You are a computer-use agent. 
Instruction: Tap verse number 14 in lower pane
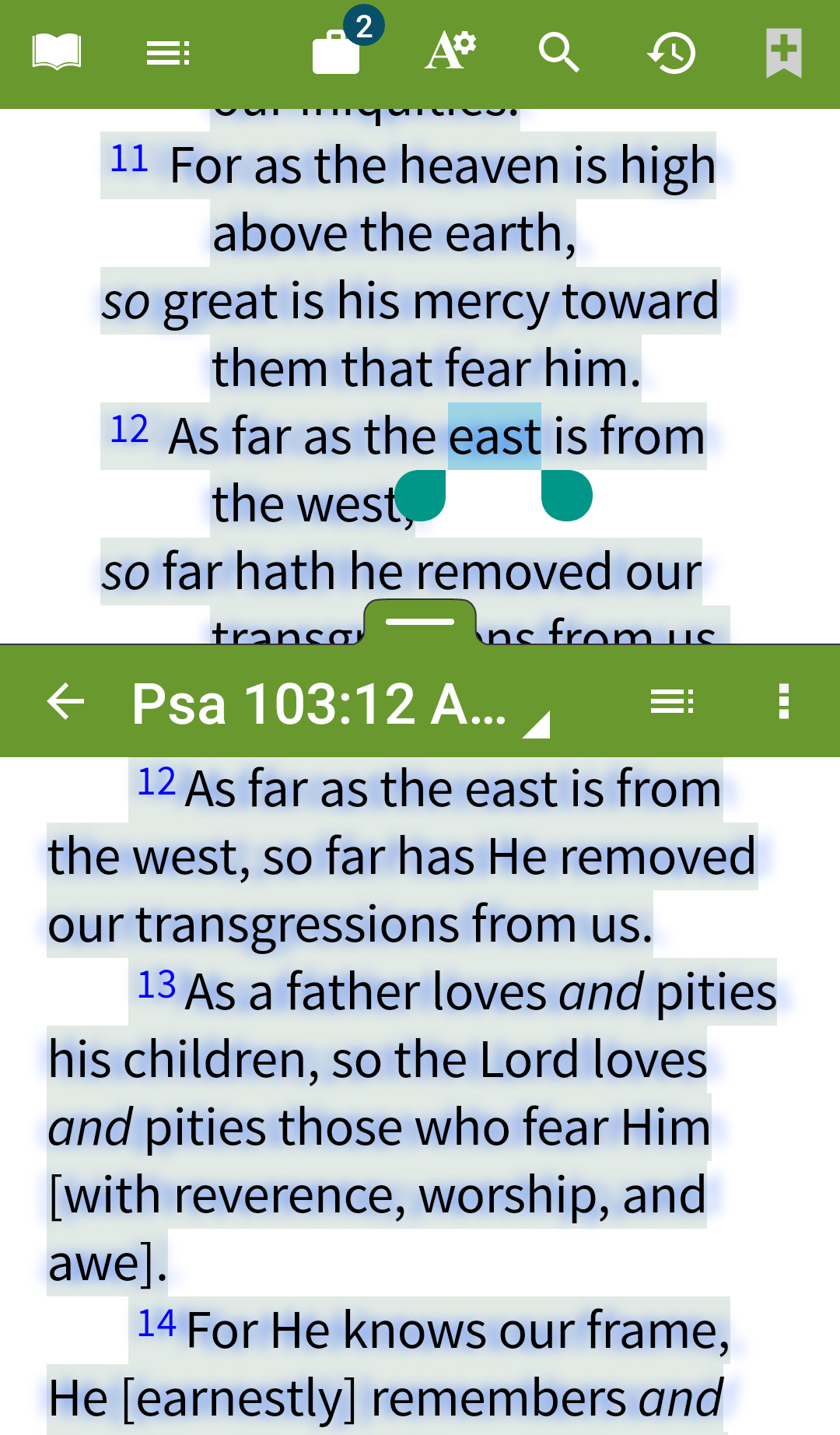pyautogui.click(x=156, y=1323)
